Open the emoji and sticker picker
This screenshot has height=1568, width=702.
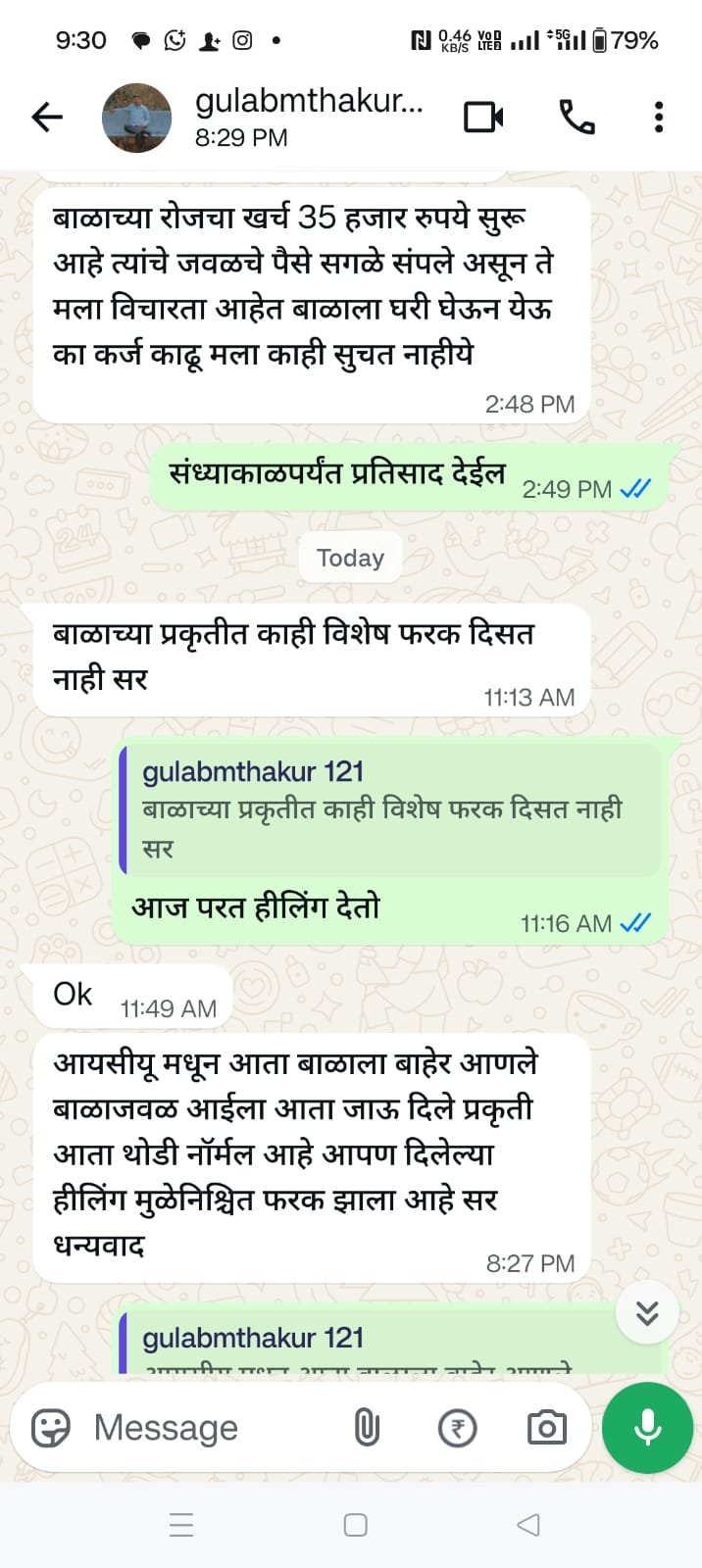(x=51, y=1428)
